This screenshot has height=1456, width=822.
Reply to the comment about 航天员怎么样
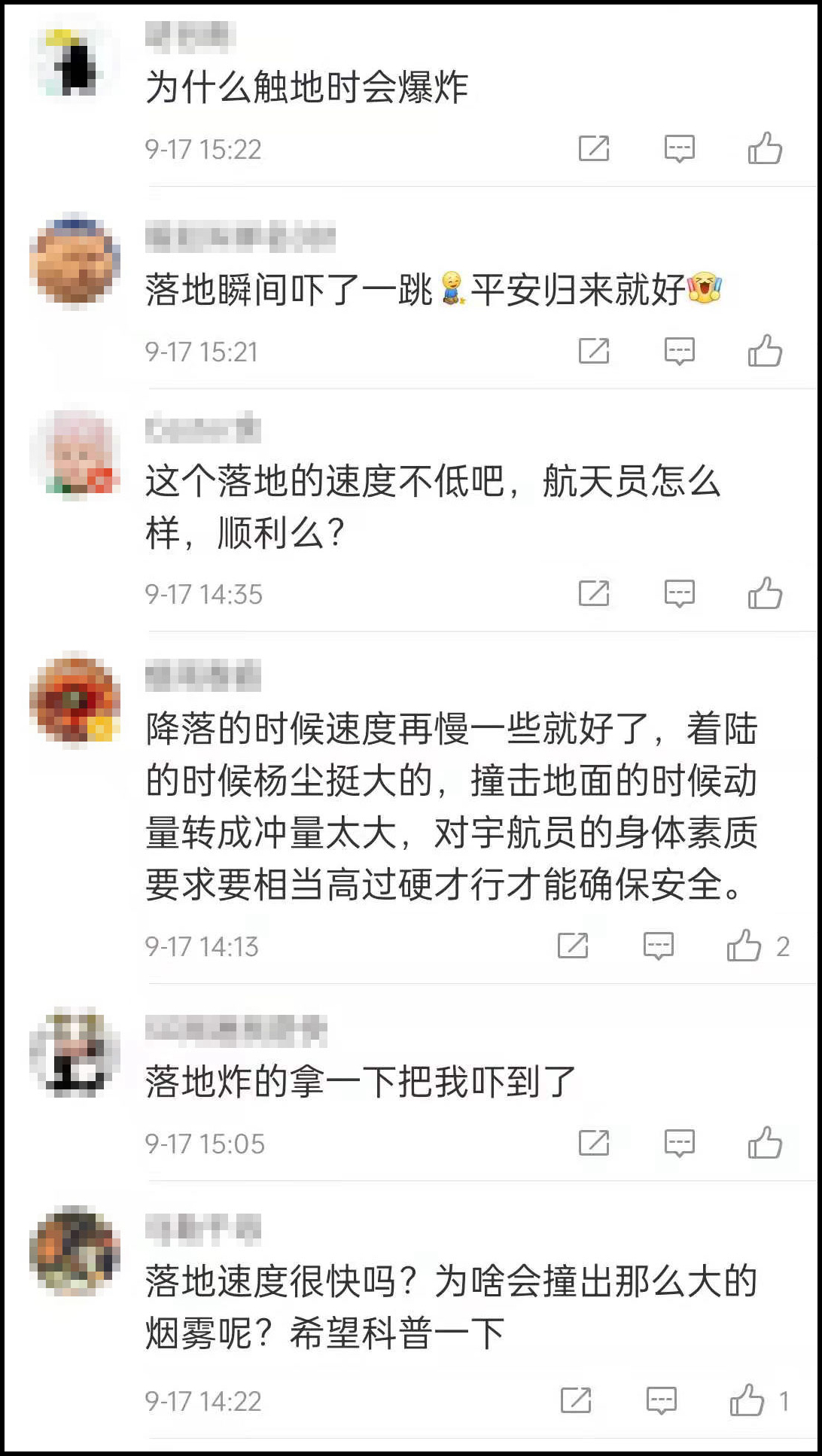click(679, 593)
